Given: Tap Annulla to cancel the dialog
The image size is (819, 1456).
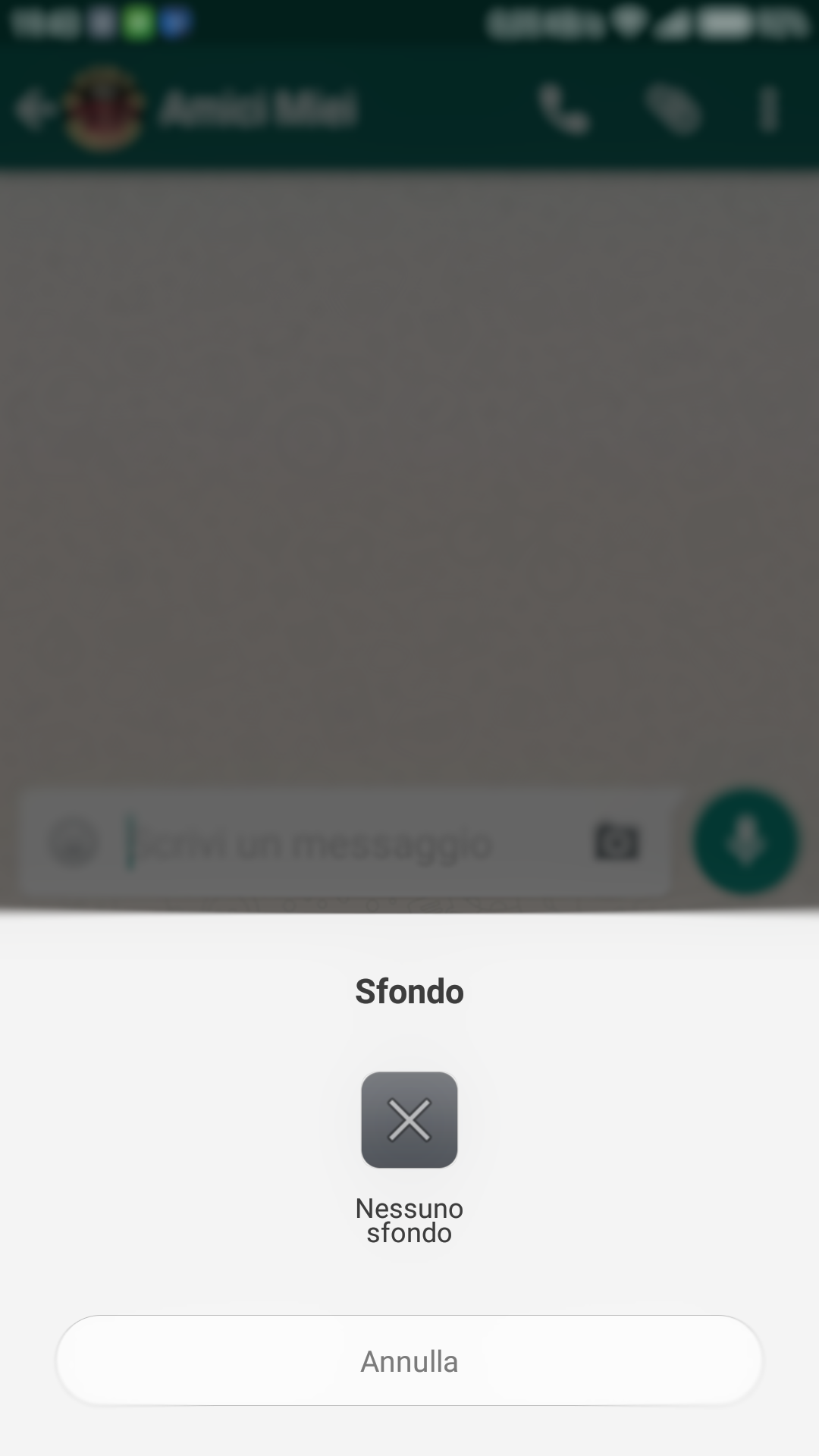Looking at the screenshot, I should click(x=409, y=1361).
